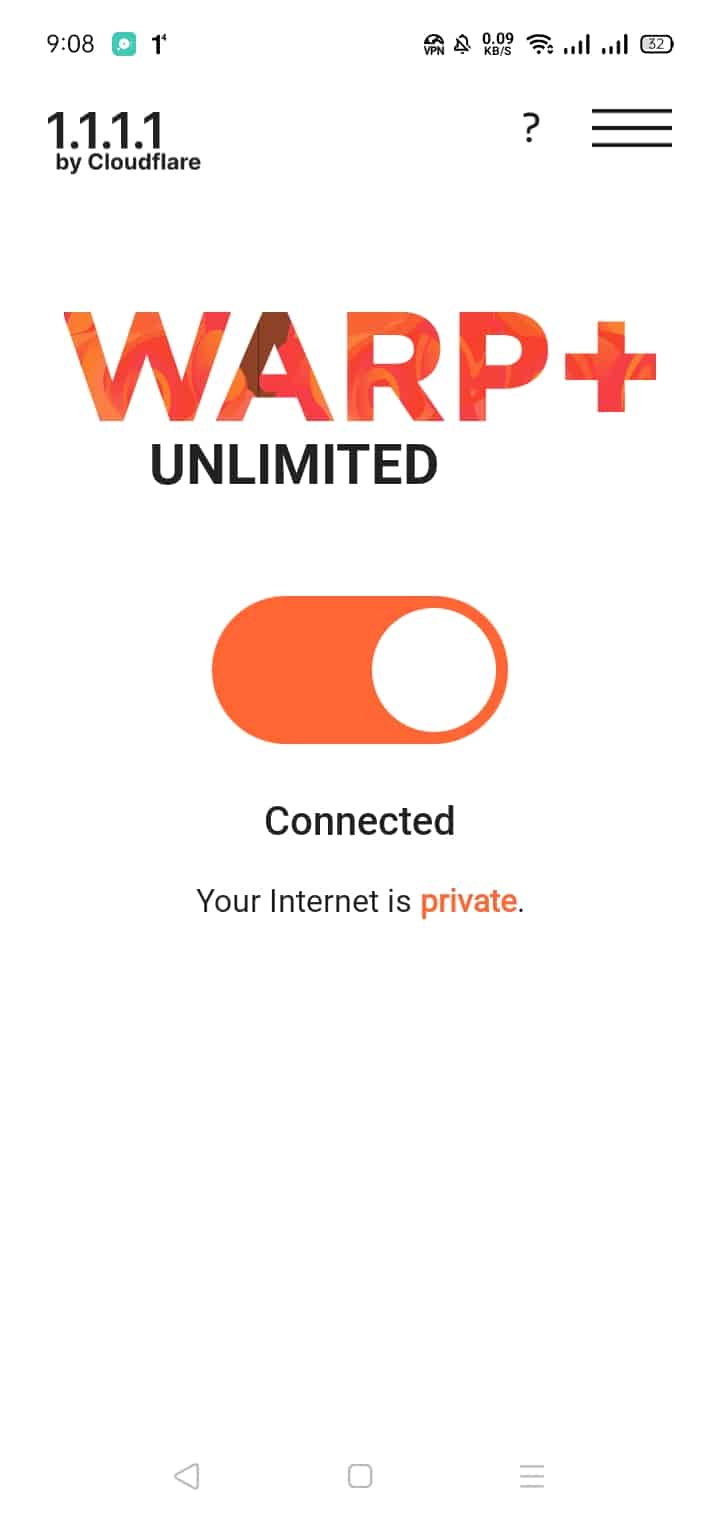Turn off the WARP+ connection switch

[x=360, y=670]
